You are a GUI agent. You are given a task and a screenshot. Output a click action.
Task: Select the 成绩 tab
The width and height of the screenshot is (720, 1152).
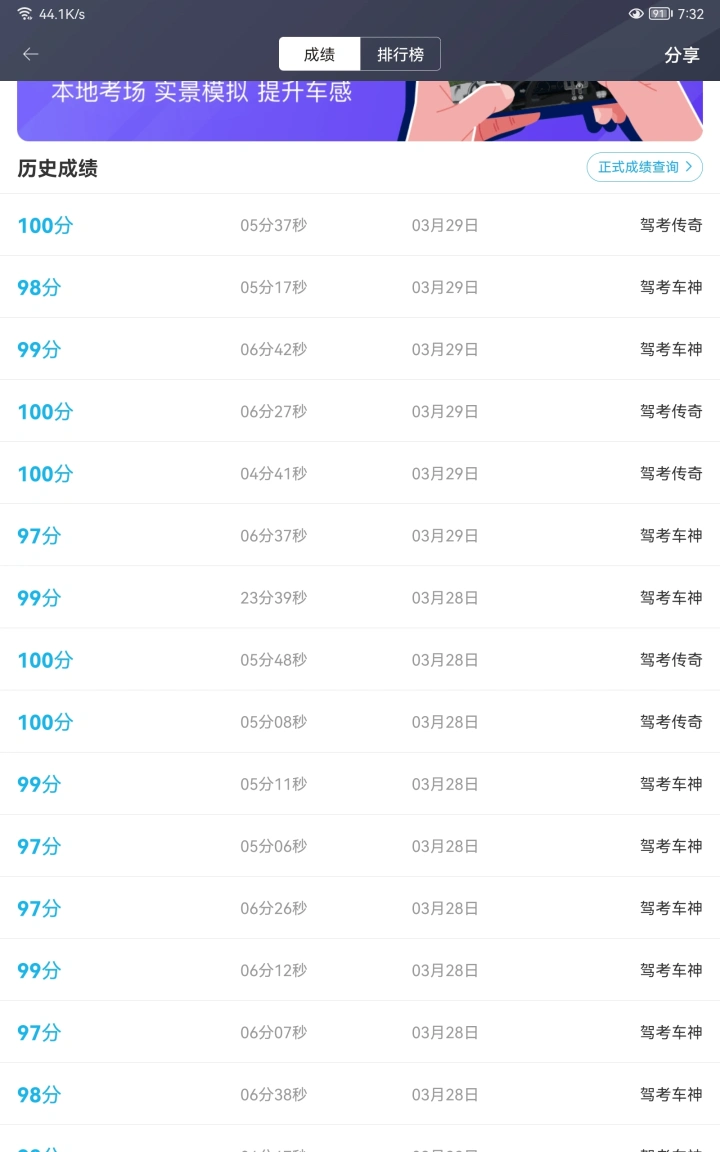pos(319,54)
